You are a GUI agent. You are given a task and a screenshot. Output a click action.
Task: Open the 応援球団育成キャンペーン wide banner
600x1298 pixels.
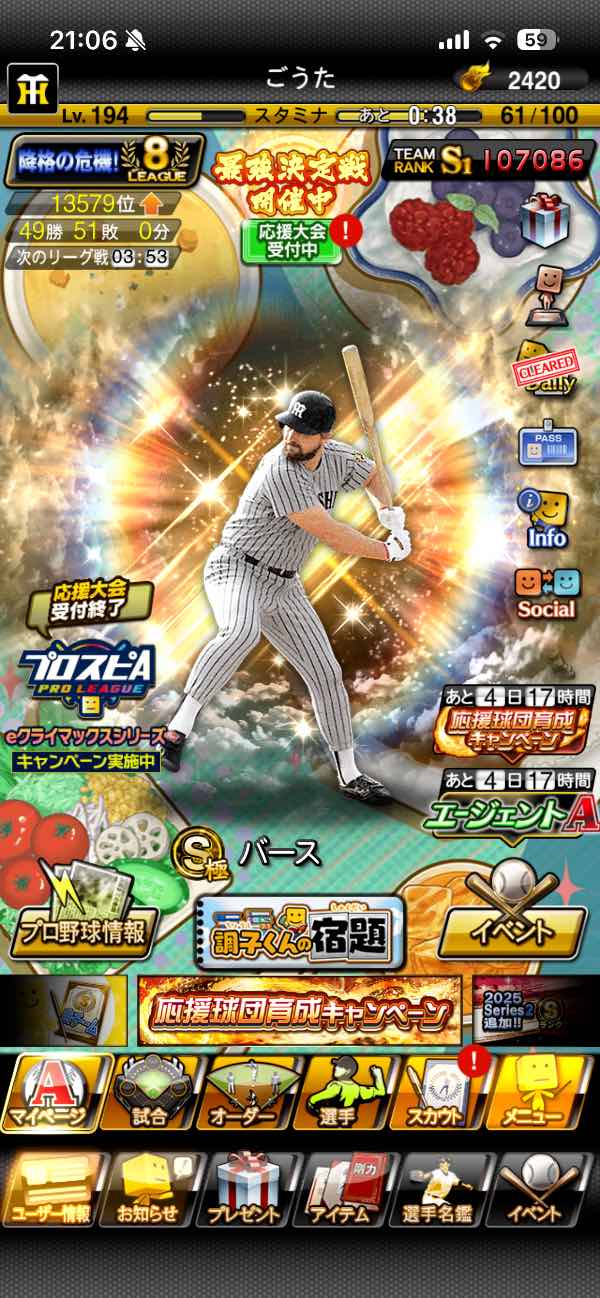[299, 1010]
